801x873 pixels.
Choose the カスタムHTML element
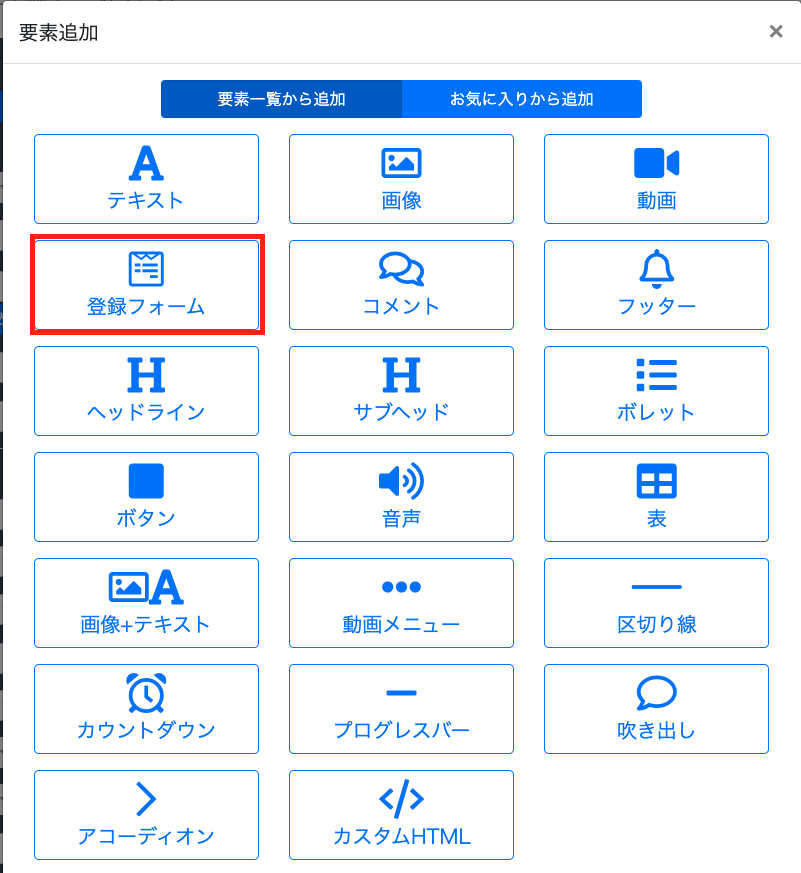[x=401, y=815]
